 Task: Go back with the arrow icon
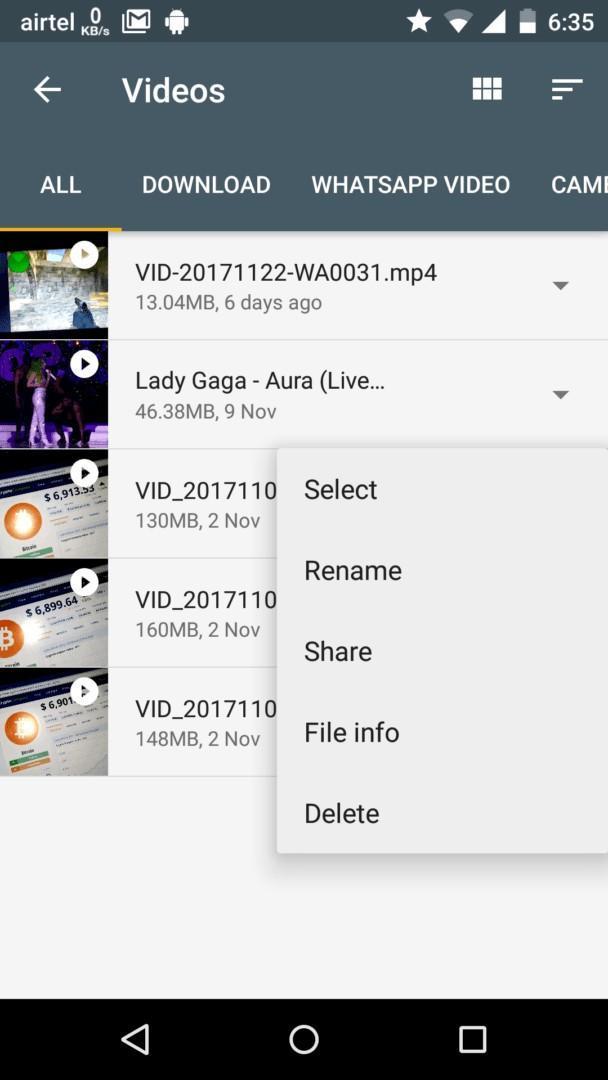click(x=47, y=90)
